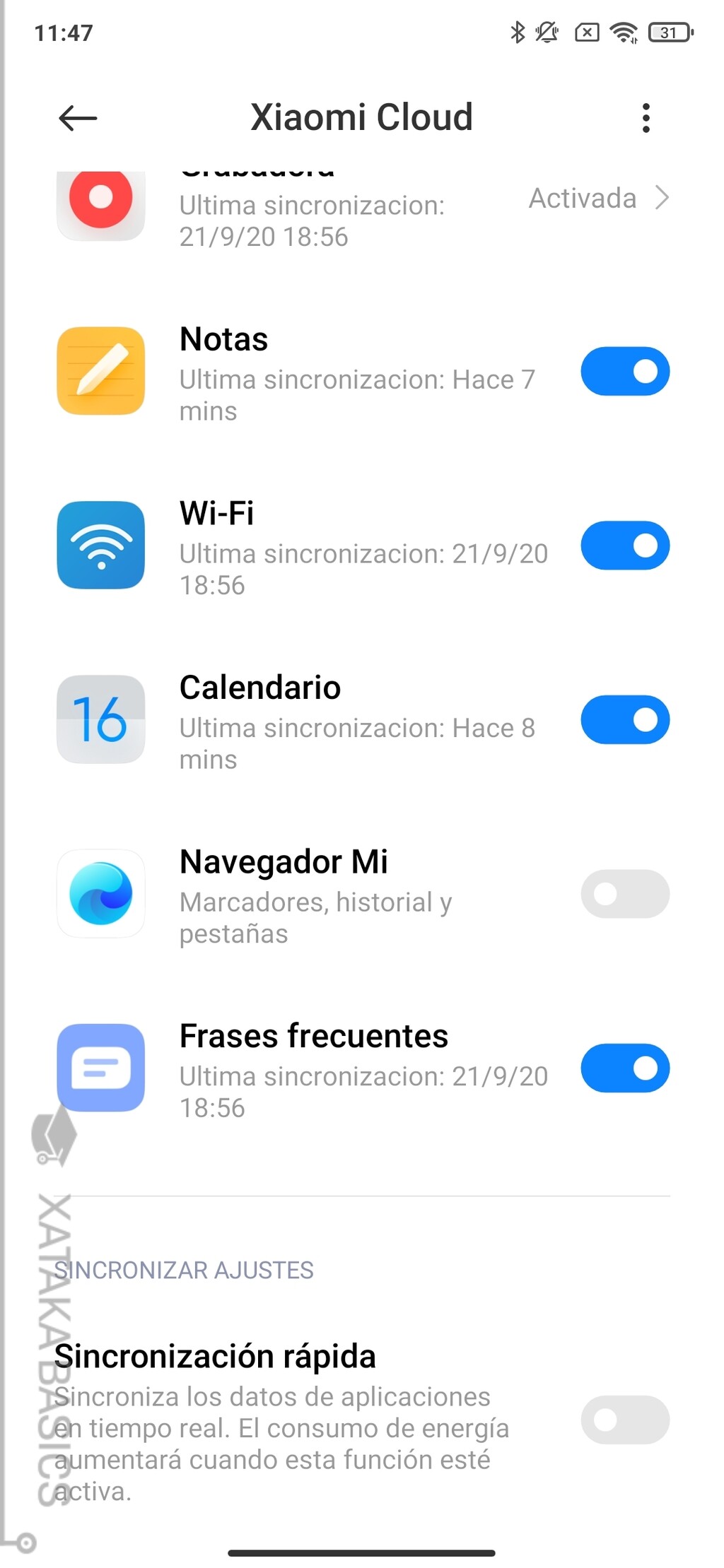Image resolution: width=724 pixels, height=1568 pixels.
Task: Turn off Notas sync
Action: coord(625,372)
